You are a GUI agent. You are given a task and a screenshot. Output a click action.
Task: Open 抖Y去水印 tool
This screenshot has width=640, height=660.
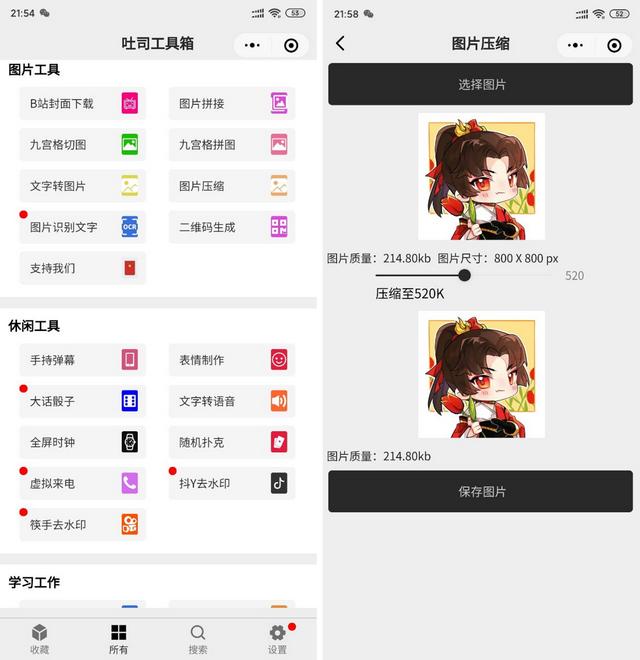[x=231, y=483]
